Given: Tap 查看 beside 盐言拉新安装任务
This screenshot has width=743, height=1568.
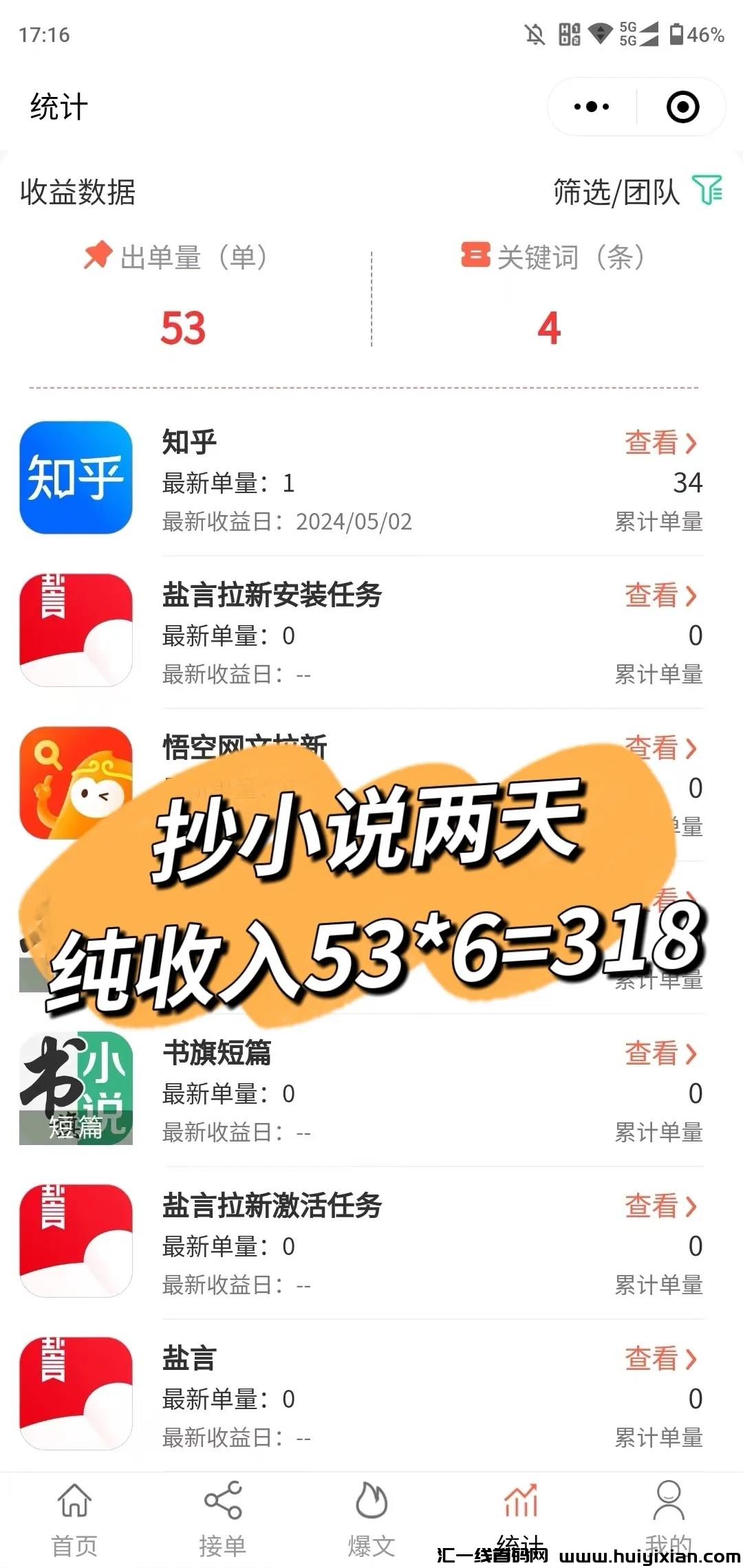Looking at the screenshot, I should coord(660,595).
